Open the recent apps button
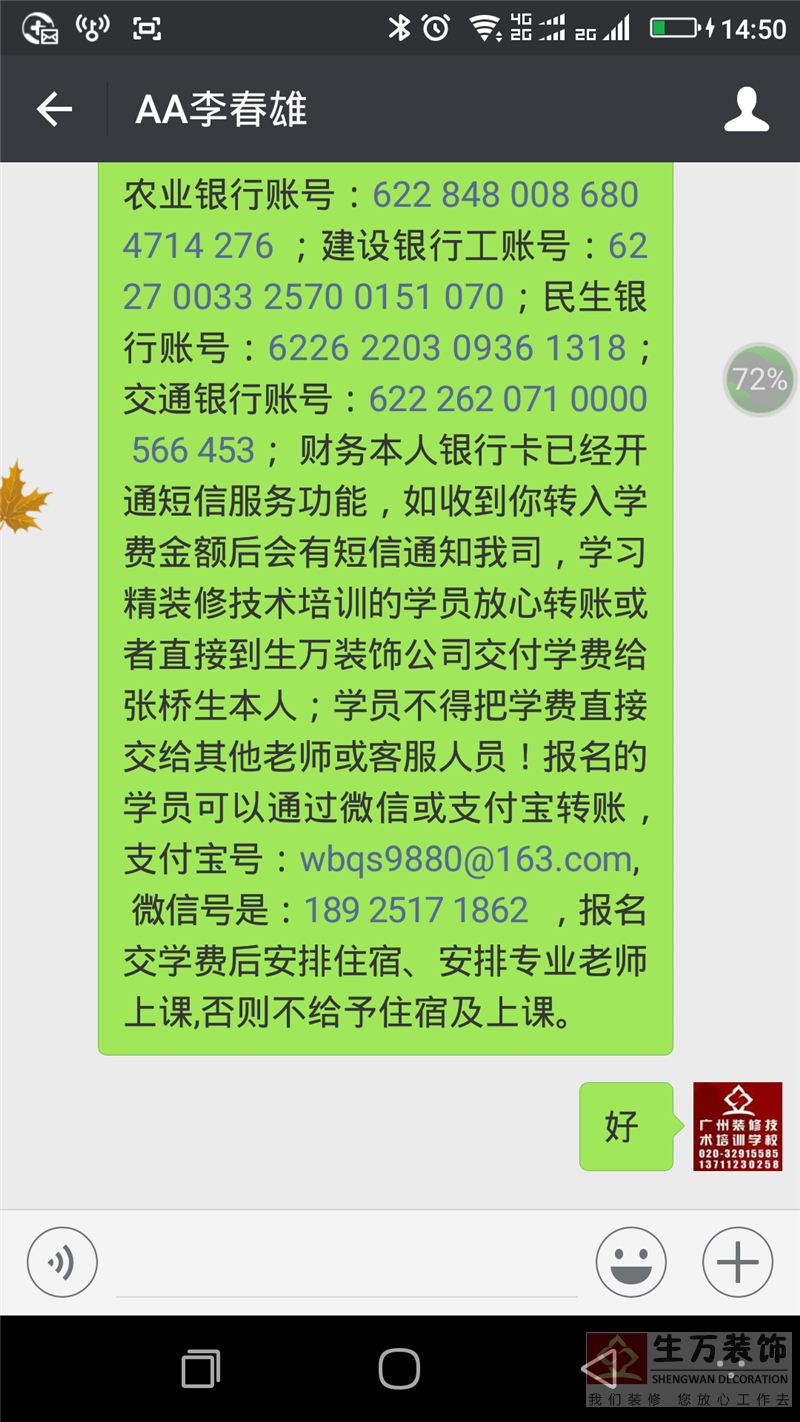Screen dimensions: 800x1422 point(200,1368)
